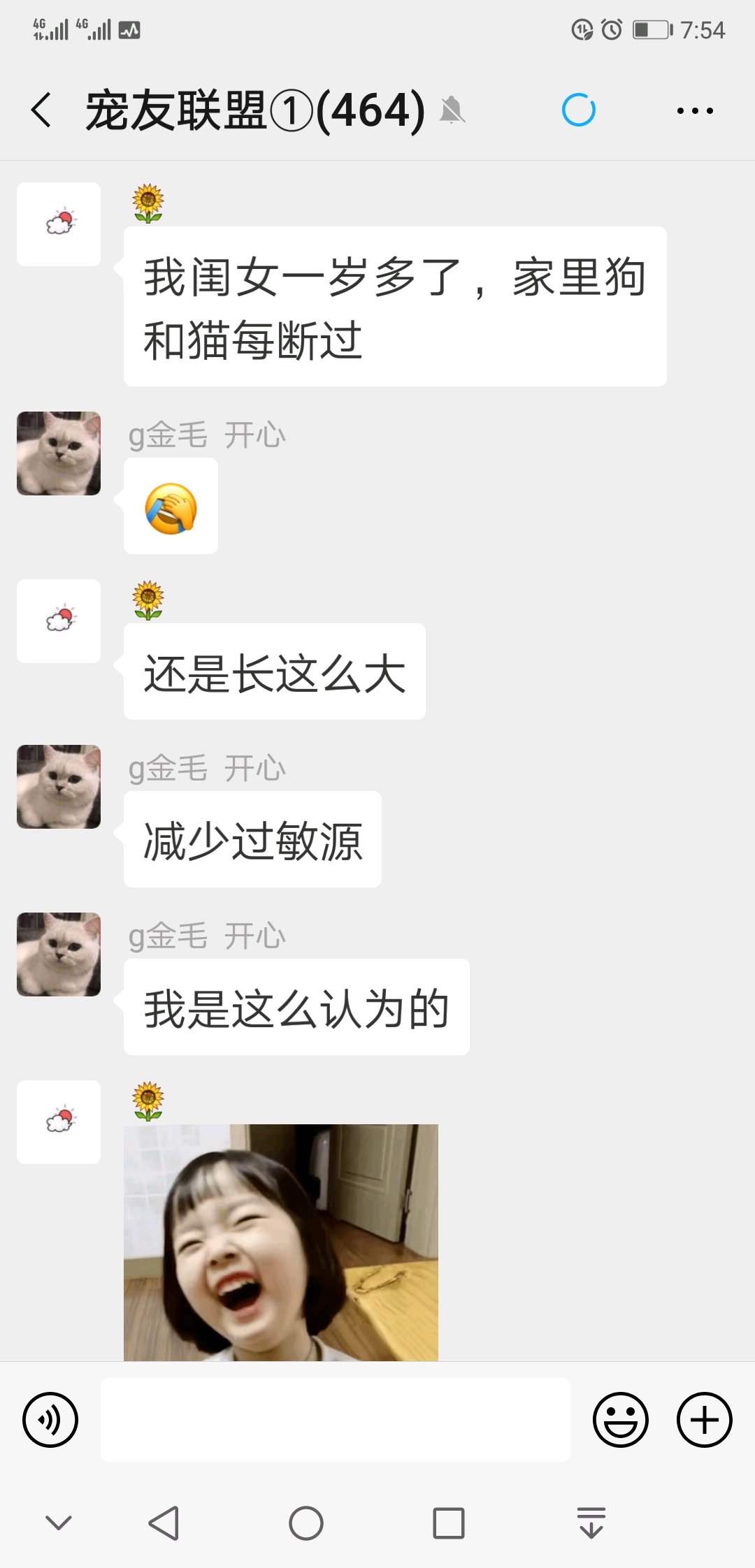Pull down the notification panel using the bottom icon

591,1523
